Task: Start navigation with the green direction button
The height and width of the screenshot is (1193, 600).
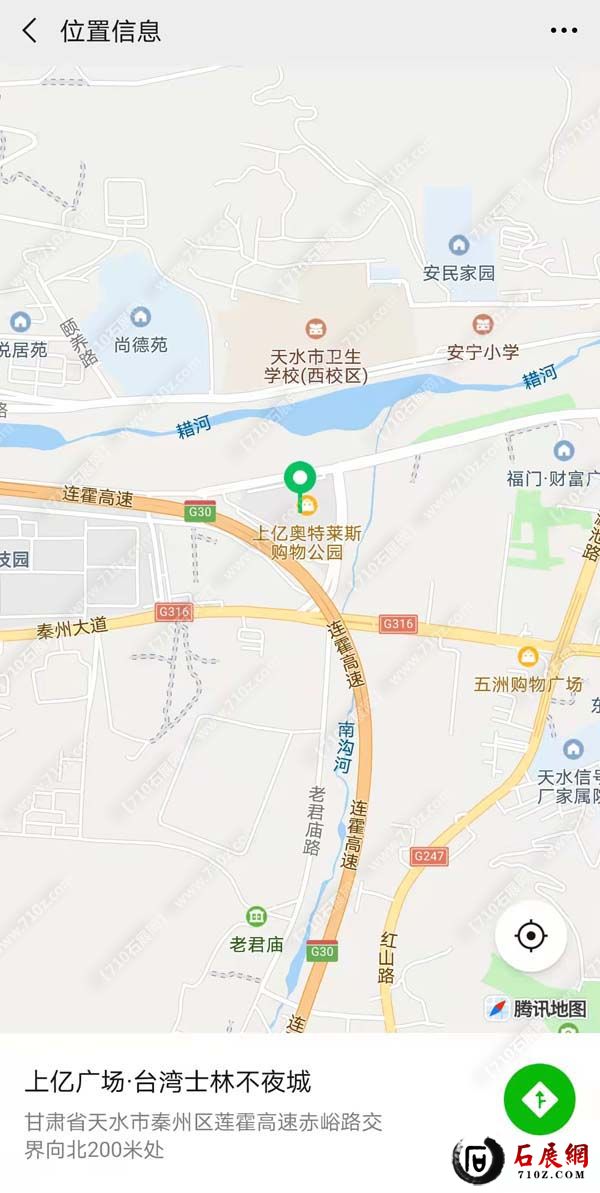Action: pyautogui.click(x=540, y=1099)
